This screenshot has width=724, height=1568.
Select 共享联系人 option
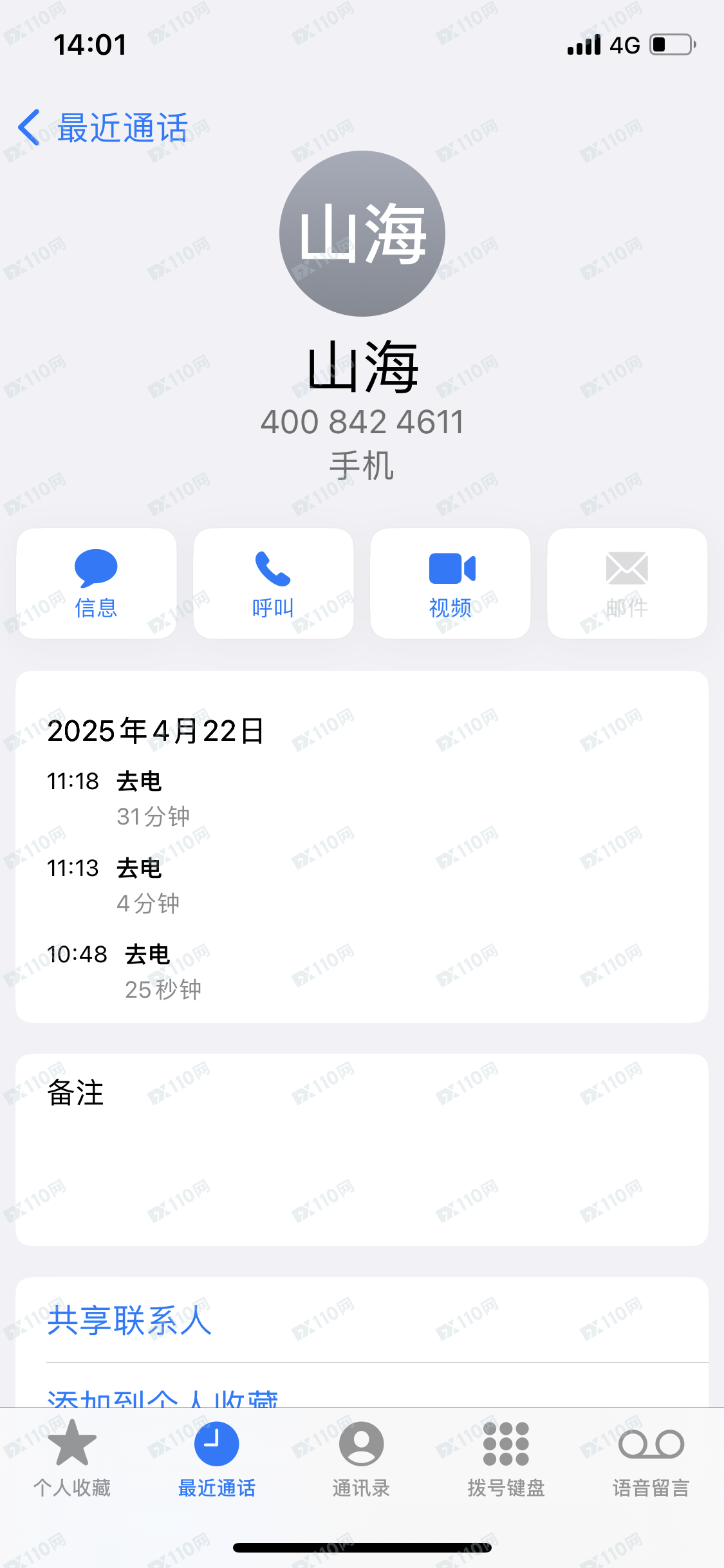coord(130,1320)
